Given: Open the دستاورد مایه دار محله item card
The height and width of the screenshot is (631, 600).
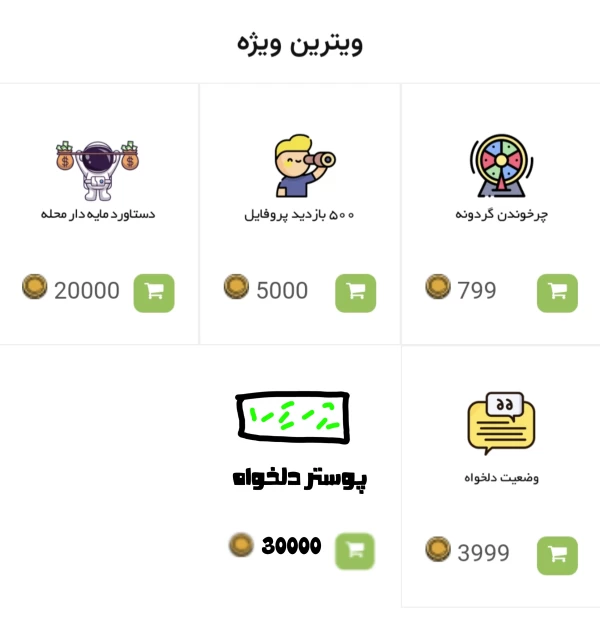Looking at the screenshot, I should coord(98,180).
